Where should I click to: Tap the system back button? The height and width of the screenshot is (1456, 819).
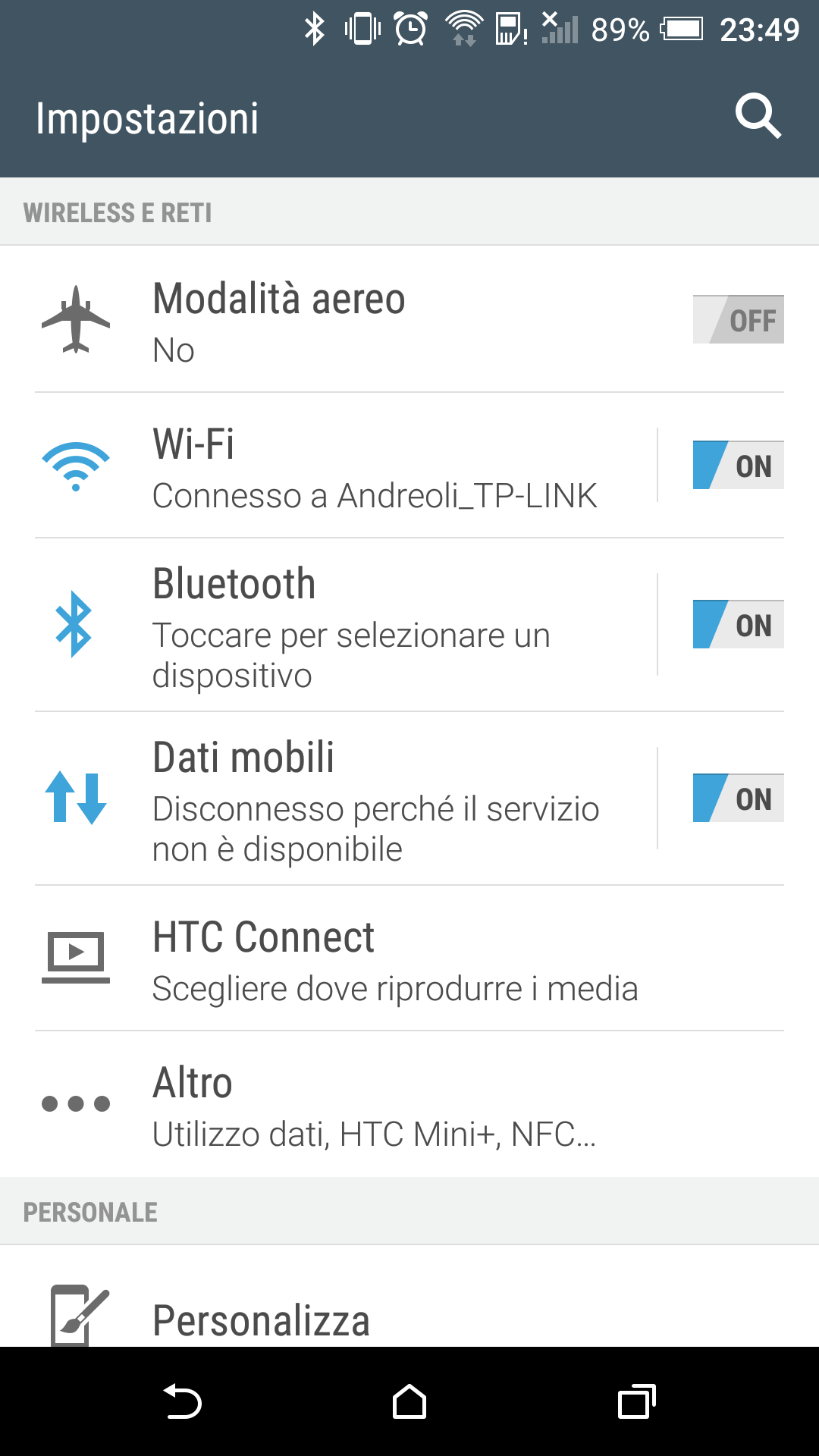183,1401
